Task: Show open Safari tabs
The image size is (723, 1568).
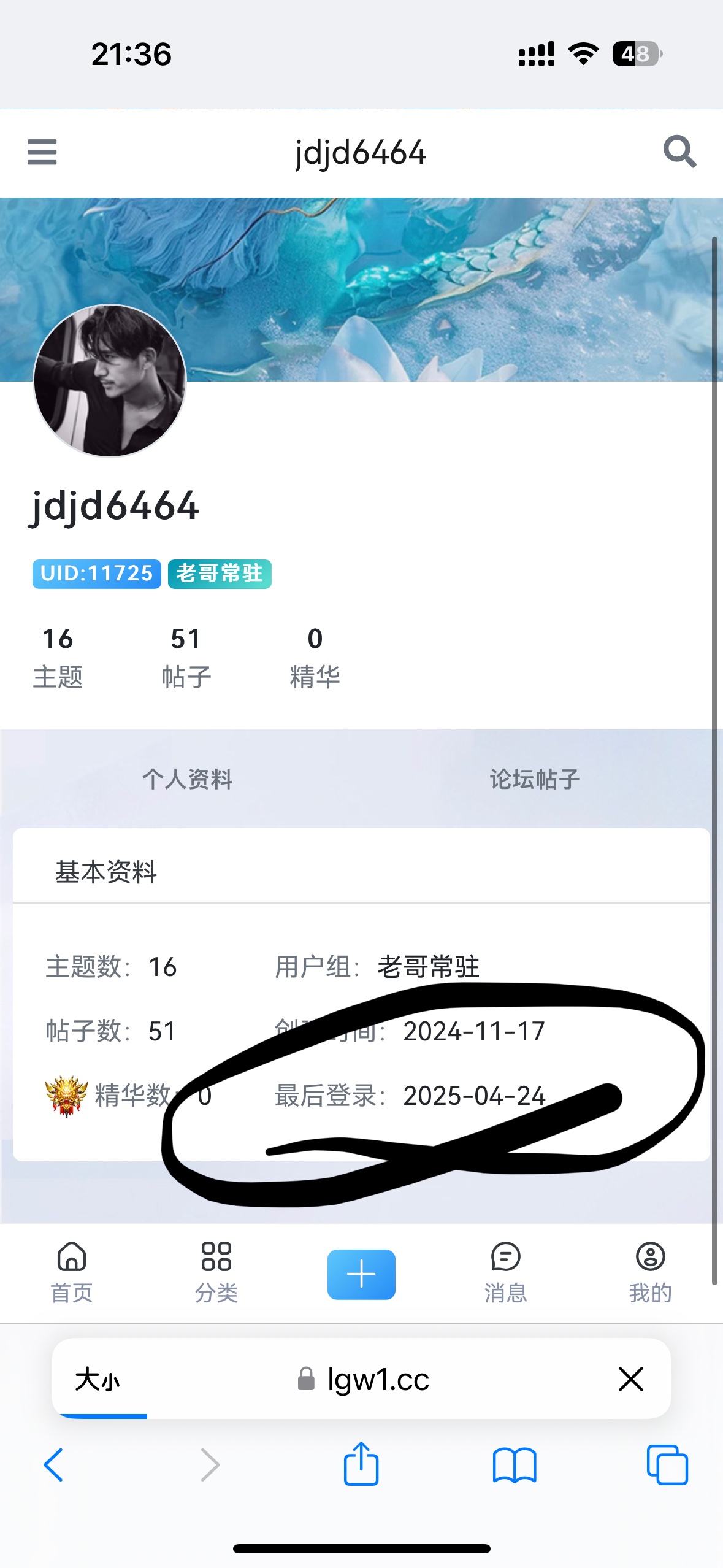Action: coord(667,1465)
